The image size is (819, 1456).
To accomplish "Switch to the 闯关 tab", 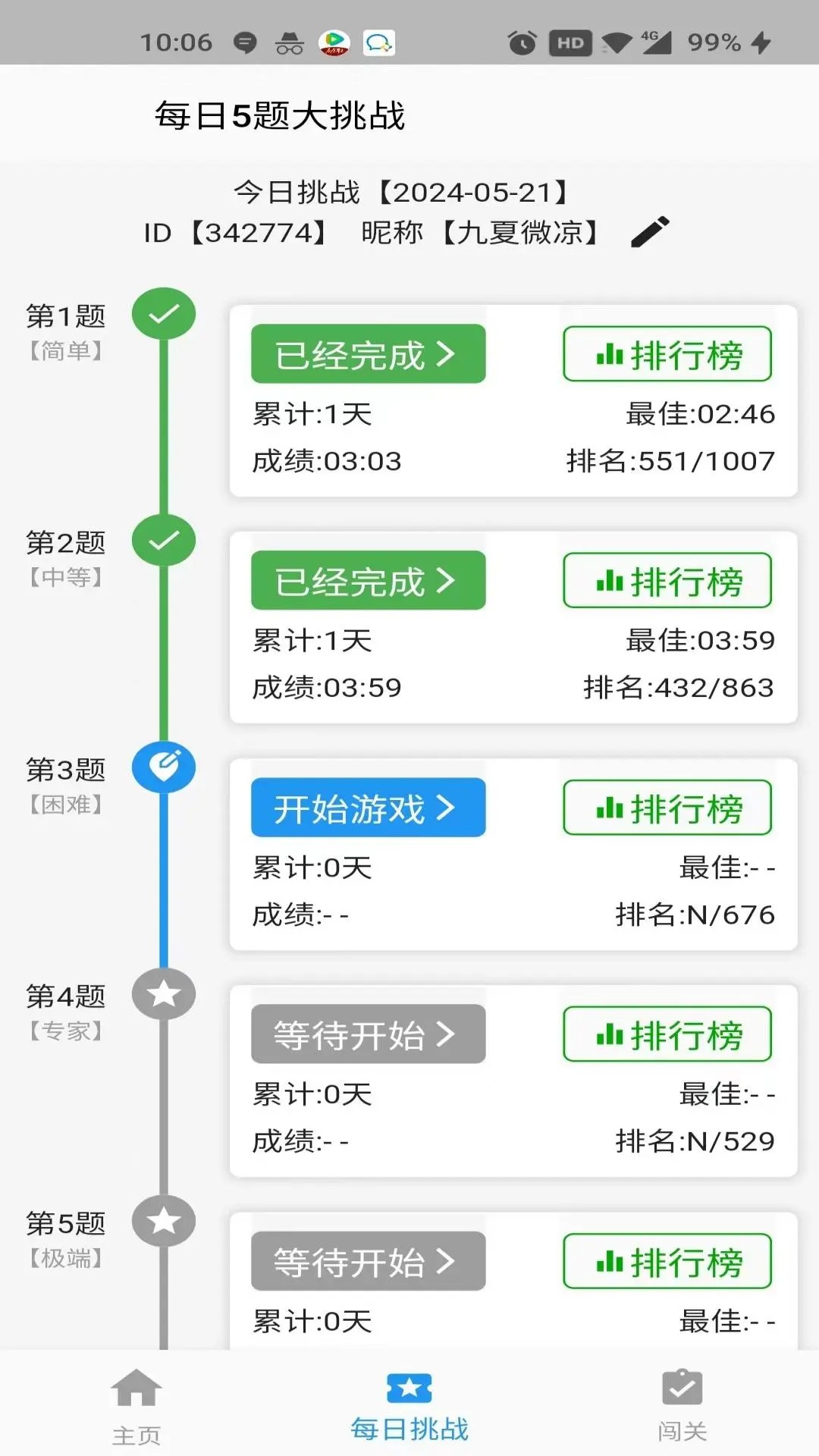I will point(681,1408).
